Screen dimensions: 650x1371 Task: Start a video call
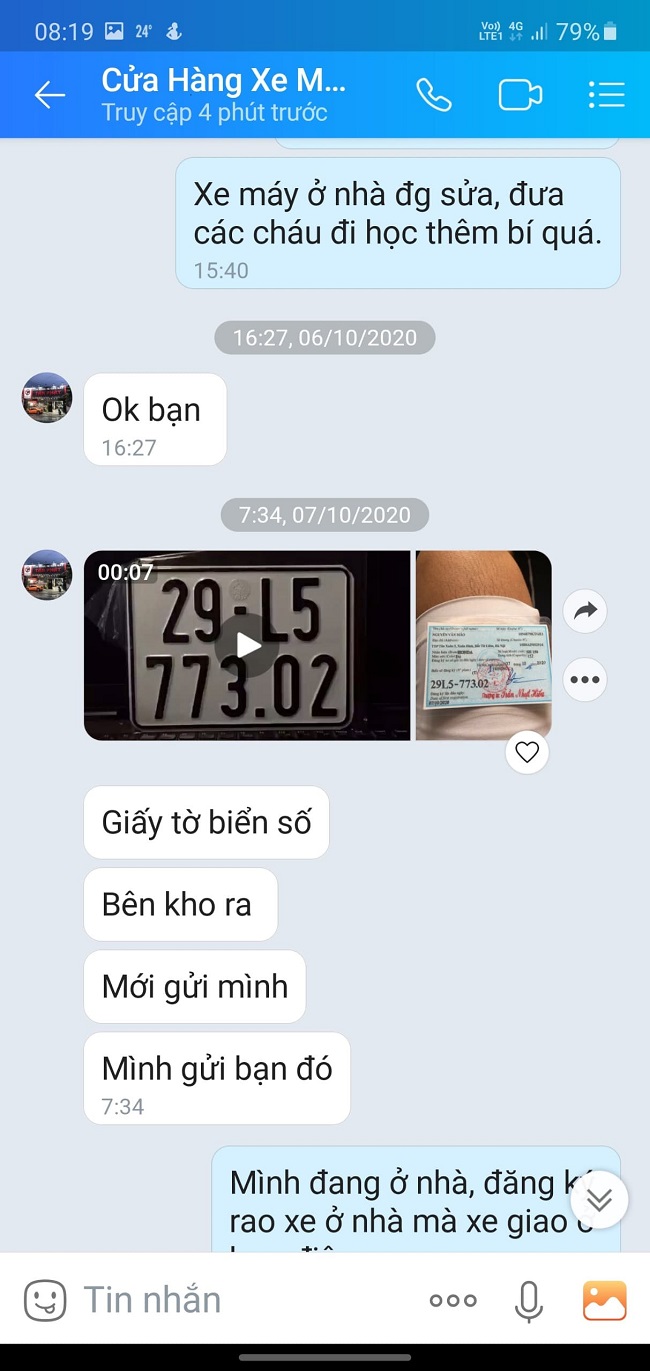tap(520, 95)
